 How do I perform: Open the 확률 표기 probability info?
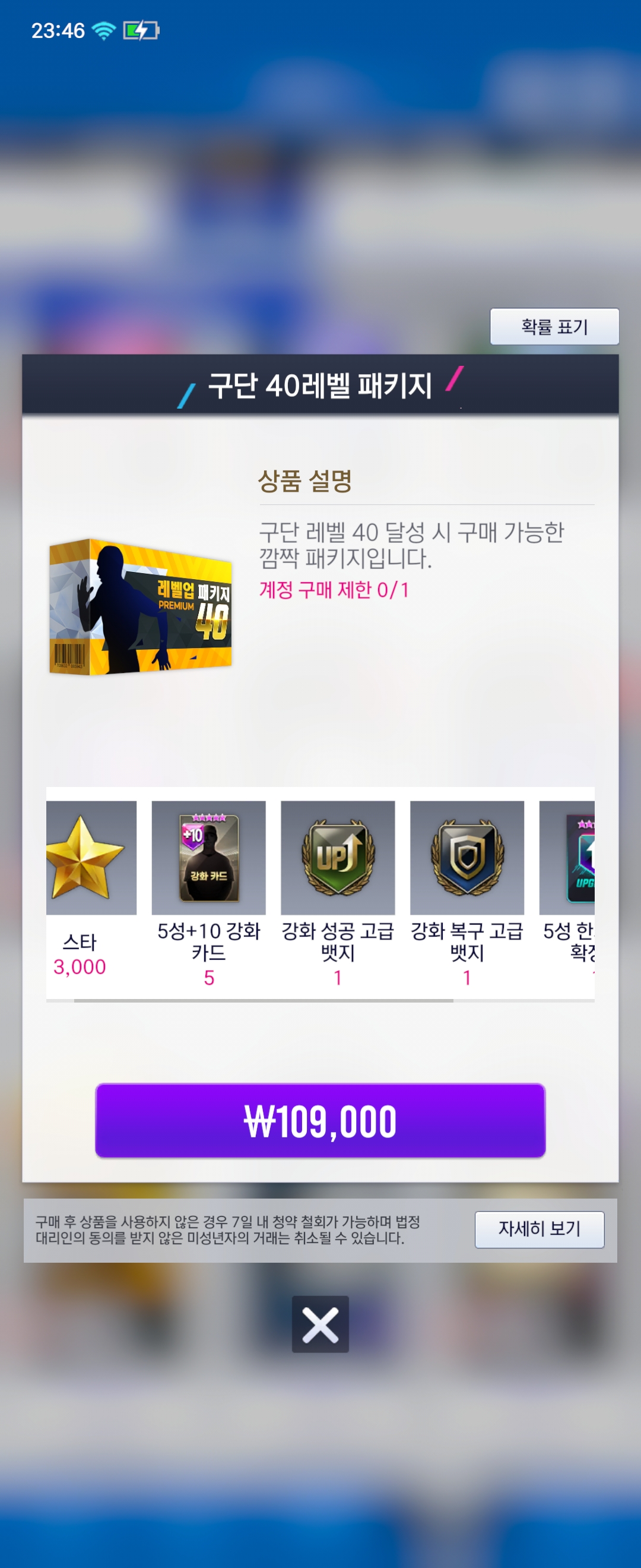554,327
